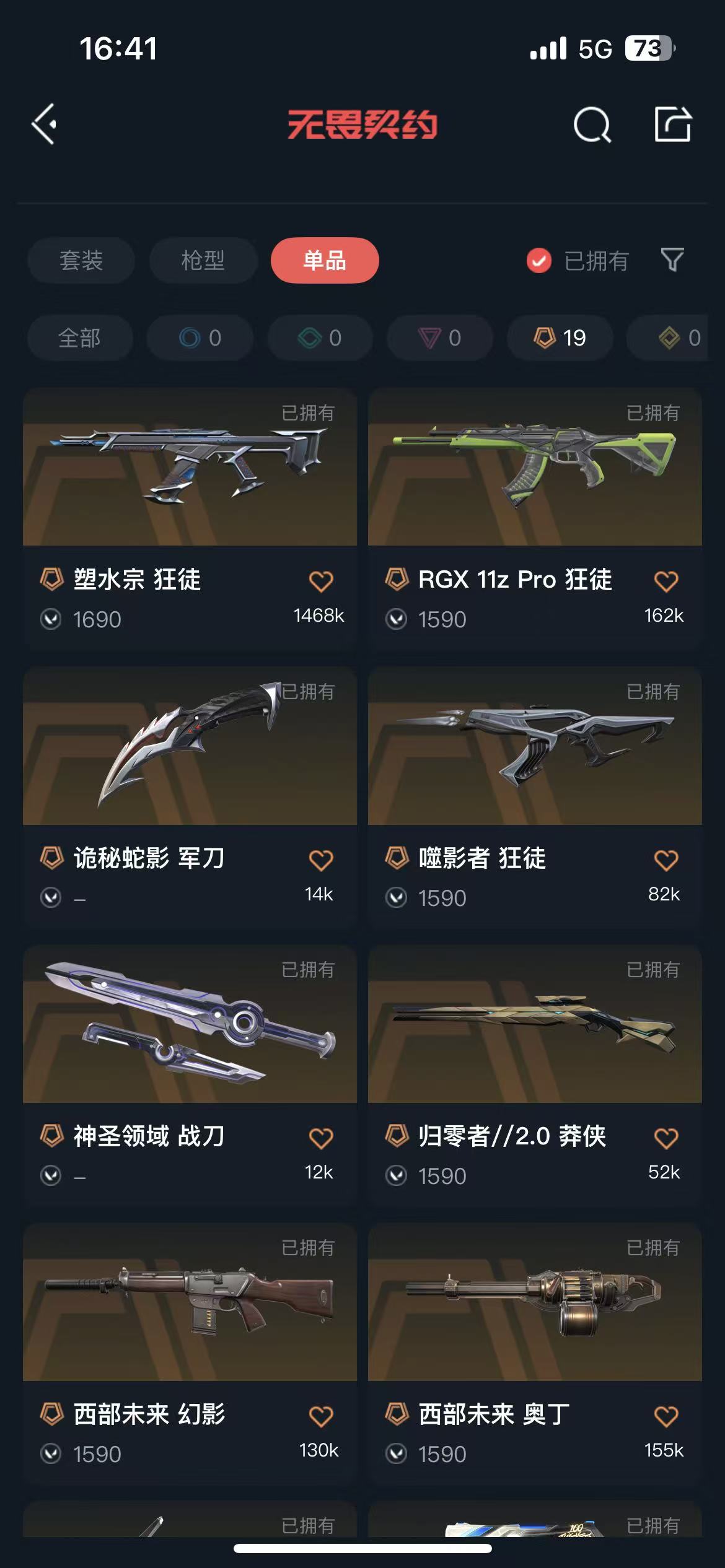Open the funnel filter icon
This screenshot has height=1568, width=725.
point(672,260)
